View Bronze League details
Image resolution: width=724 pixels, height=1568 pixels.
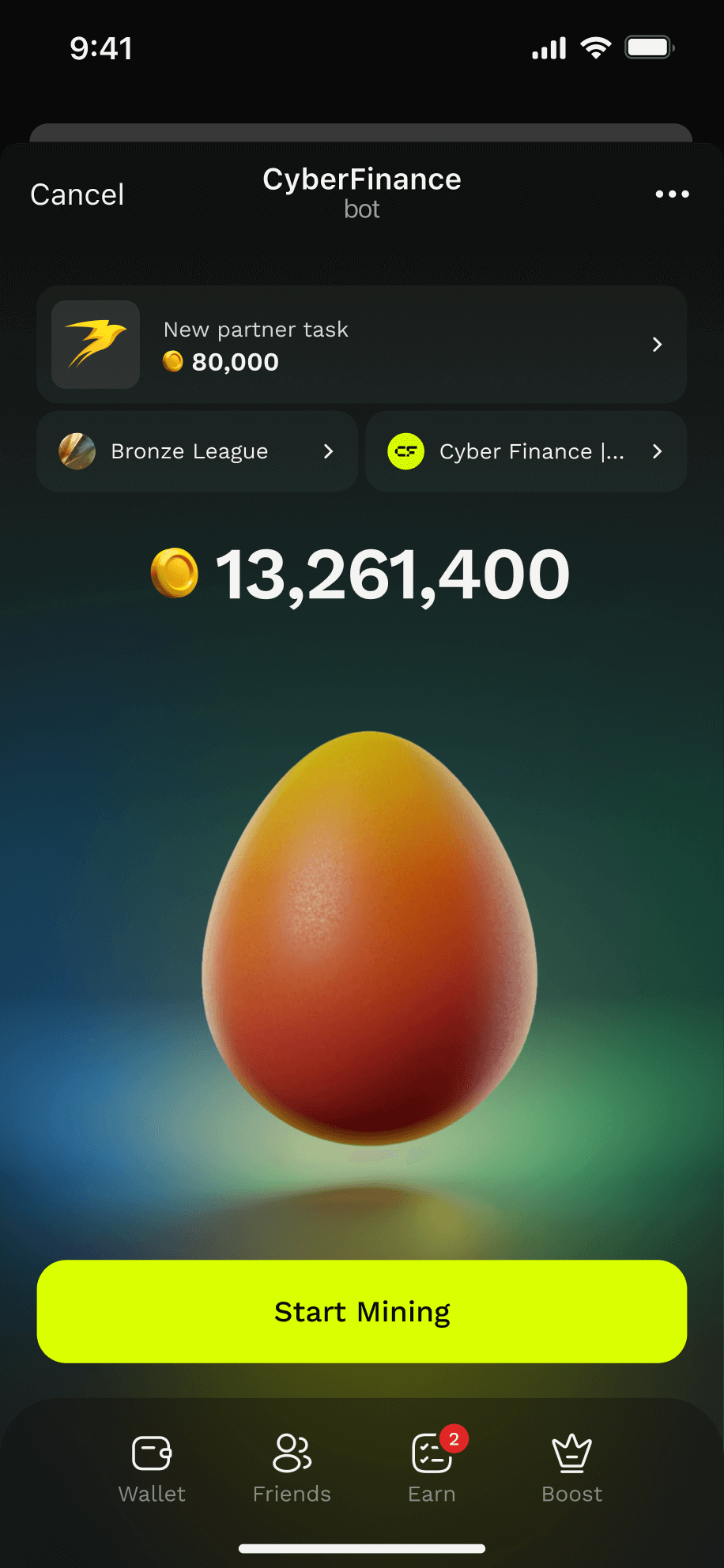pos(197,451)
